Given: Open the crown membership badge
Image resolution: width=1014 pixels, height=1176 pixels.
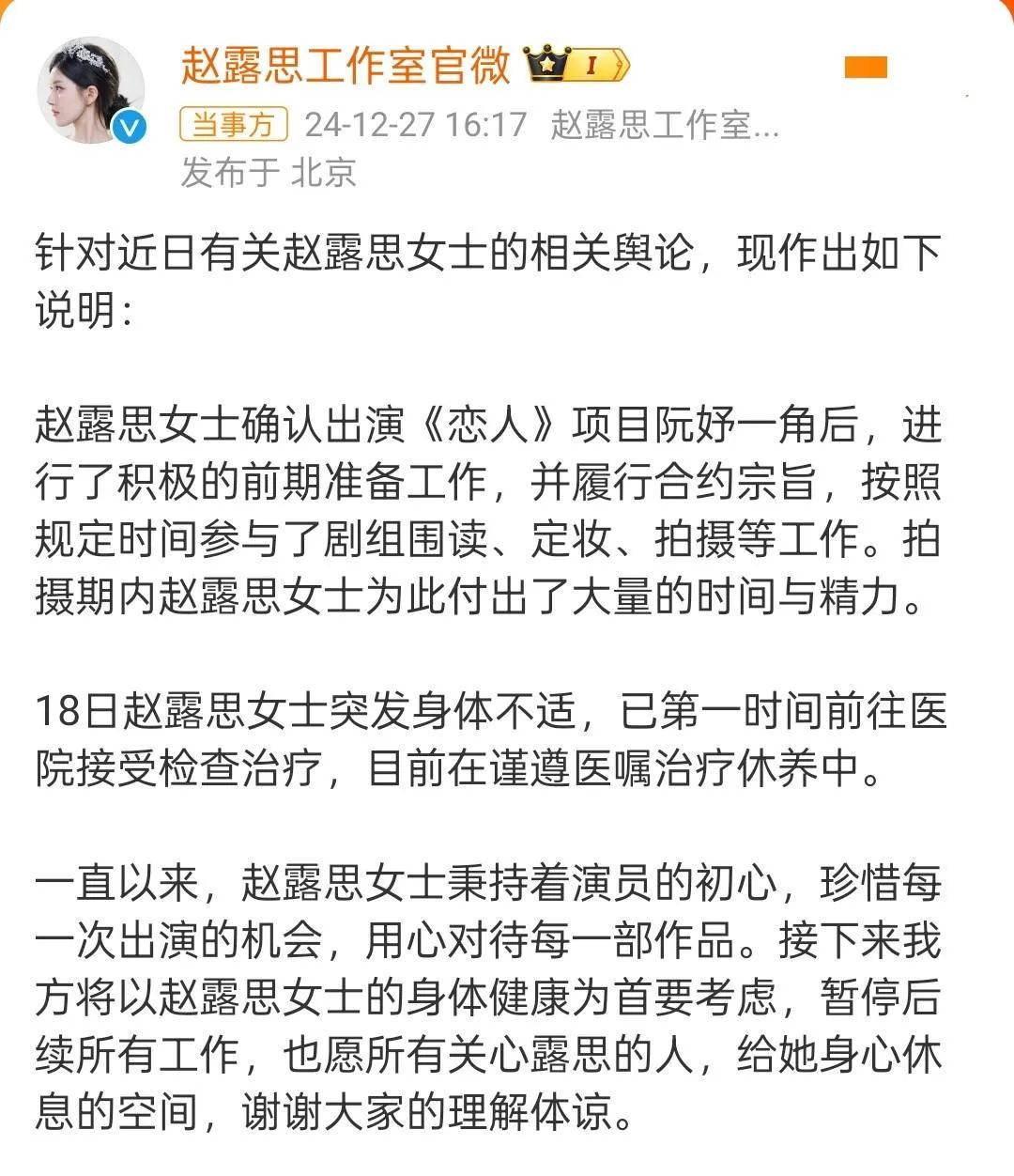Looking at the screenshot, I should [x=576, y=64].
